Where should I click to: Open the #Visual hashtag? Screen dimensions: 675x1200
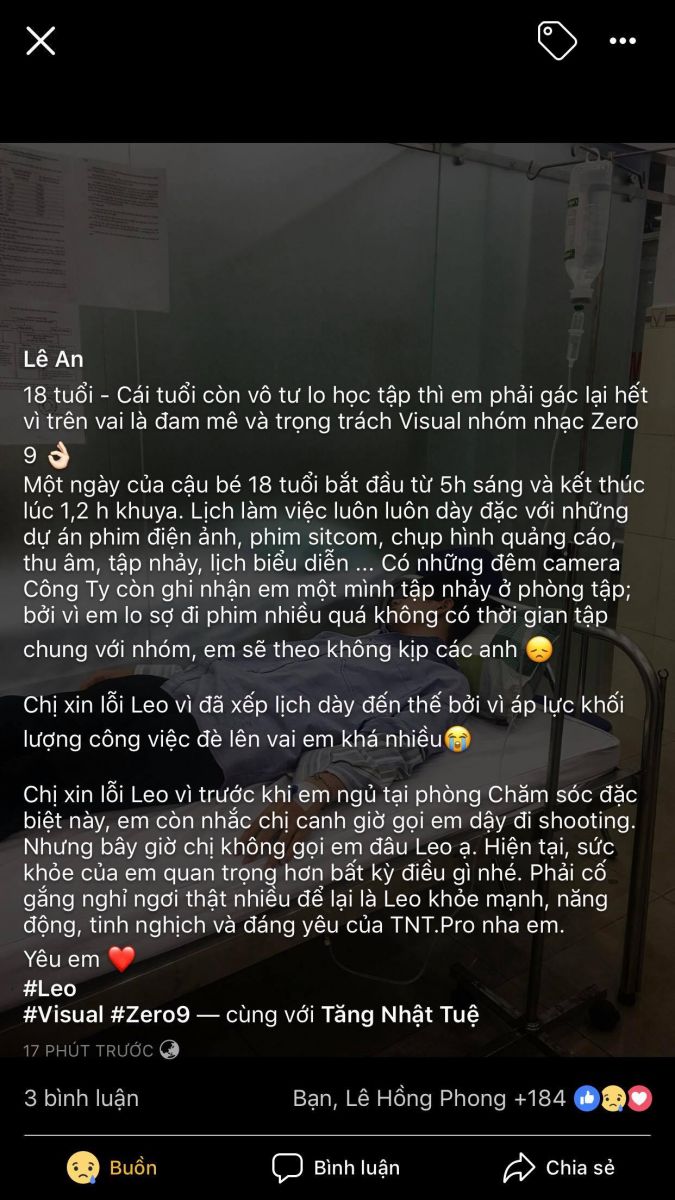(63, 1014)
